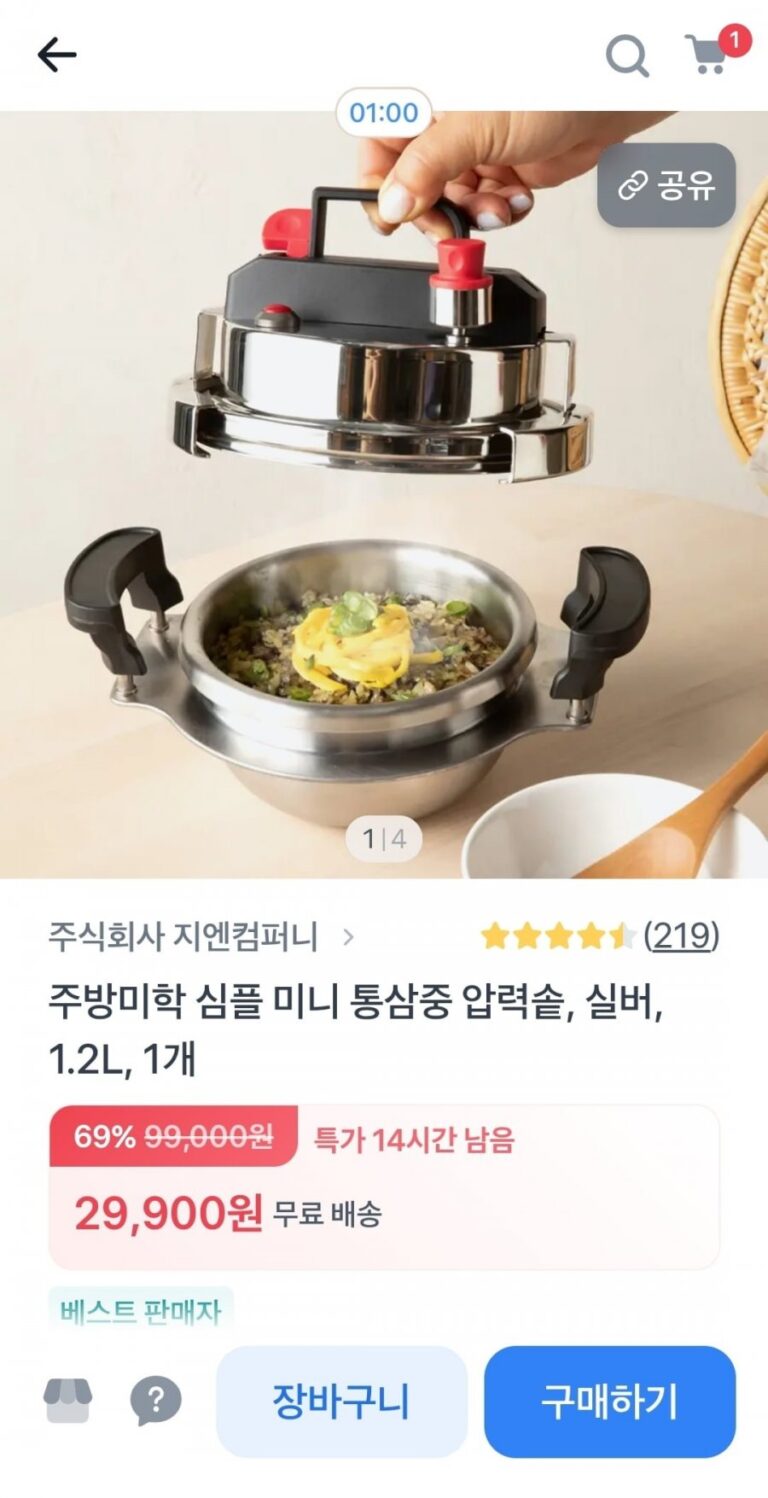Open the seller store icon

(x=68, y=1400)
